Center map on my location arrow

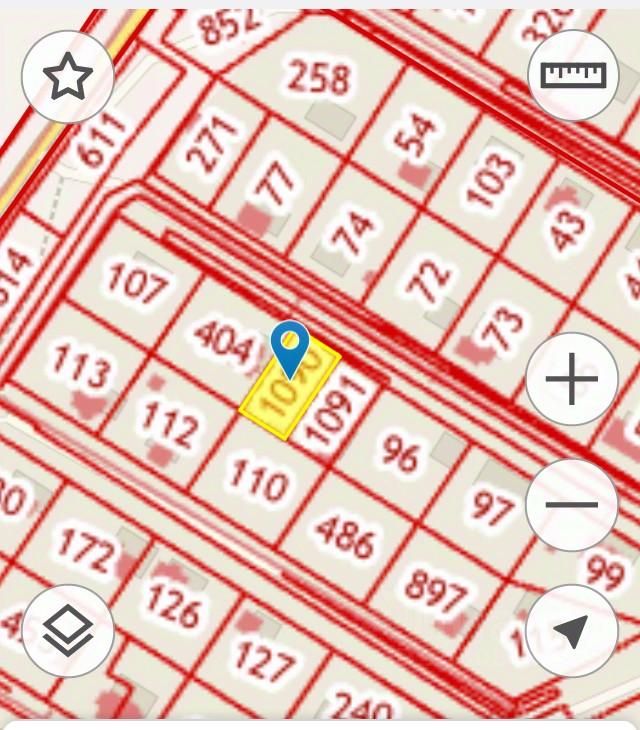[x=571, y=631]
